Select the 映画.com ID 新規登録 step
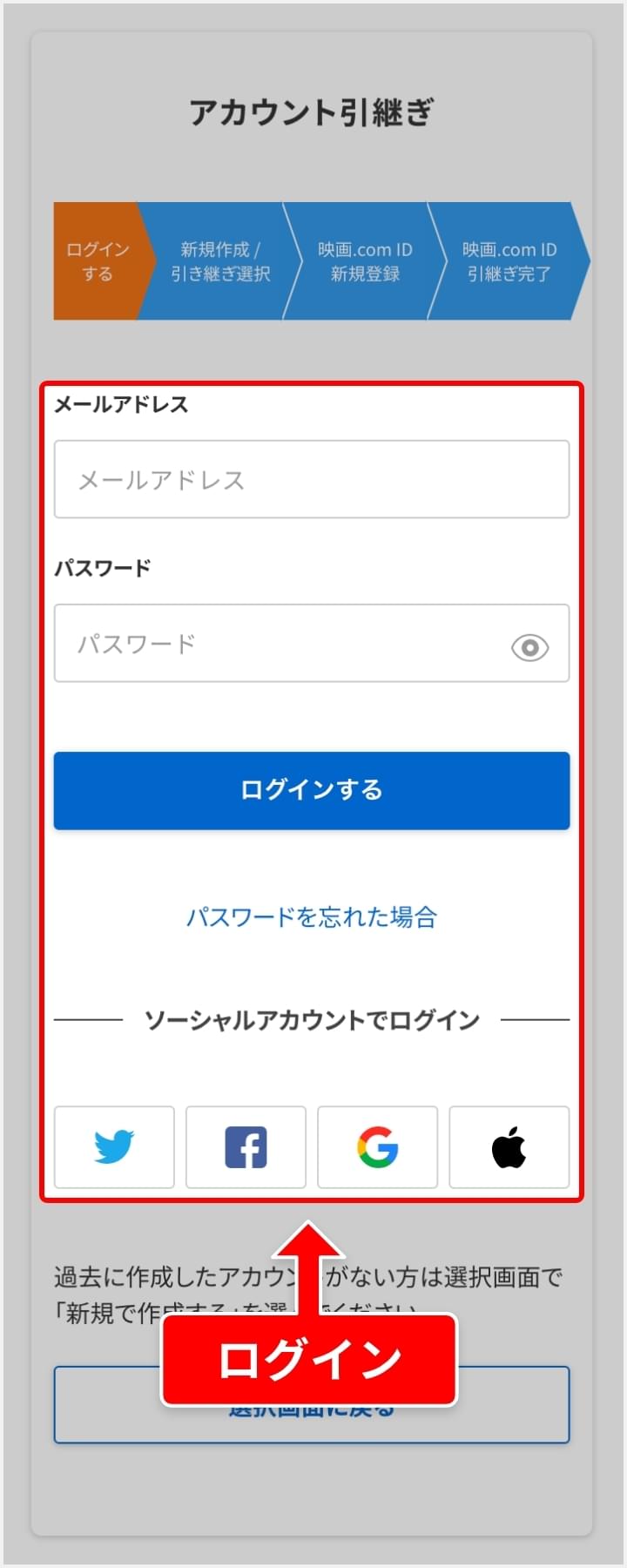 click(366, 261)
